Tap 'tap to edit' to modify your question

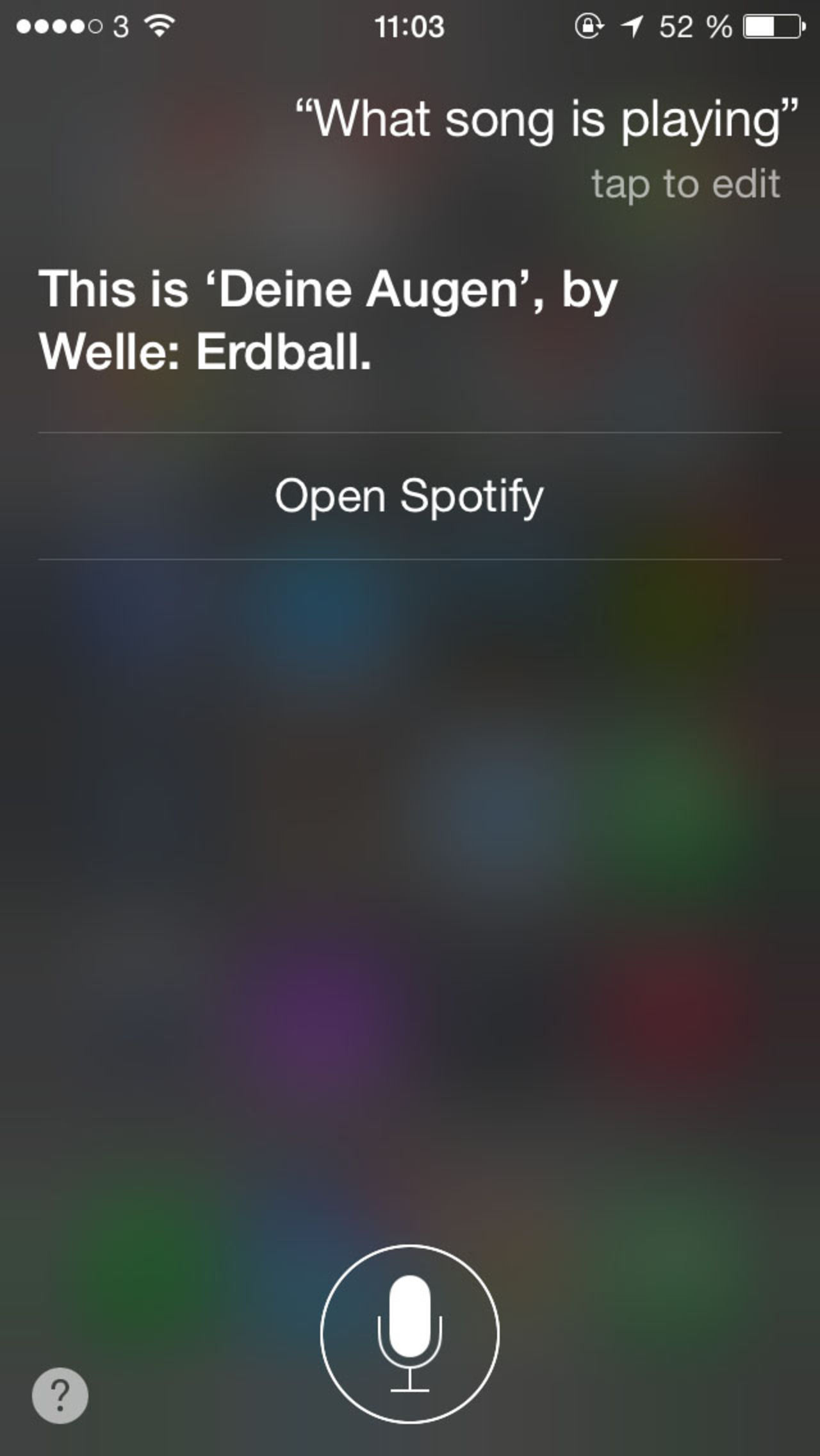pyautogui.click(x=686, y=185)
